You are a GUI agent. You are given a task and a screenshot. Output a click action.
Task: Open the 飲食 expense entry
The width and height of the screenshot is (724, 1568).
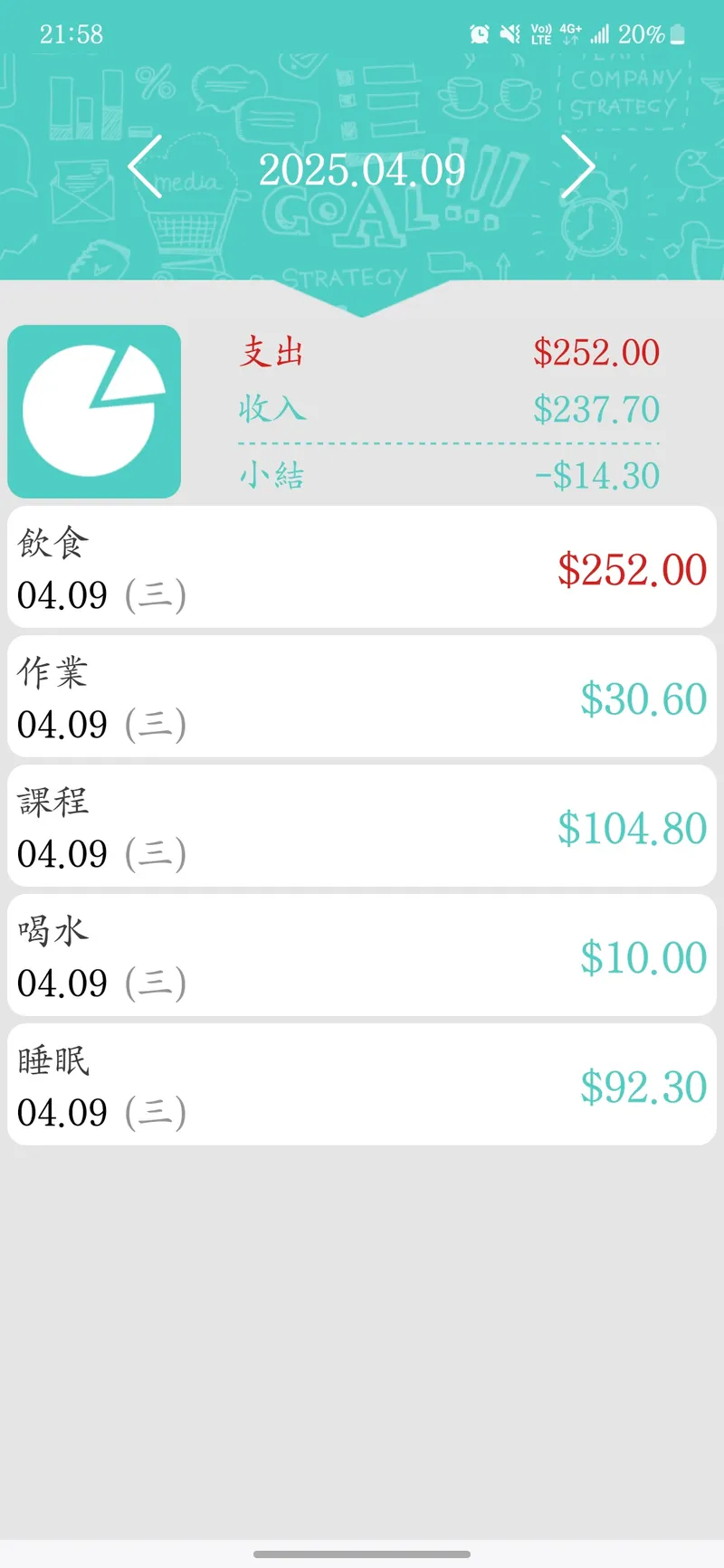point(362,567)
